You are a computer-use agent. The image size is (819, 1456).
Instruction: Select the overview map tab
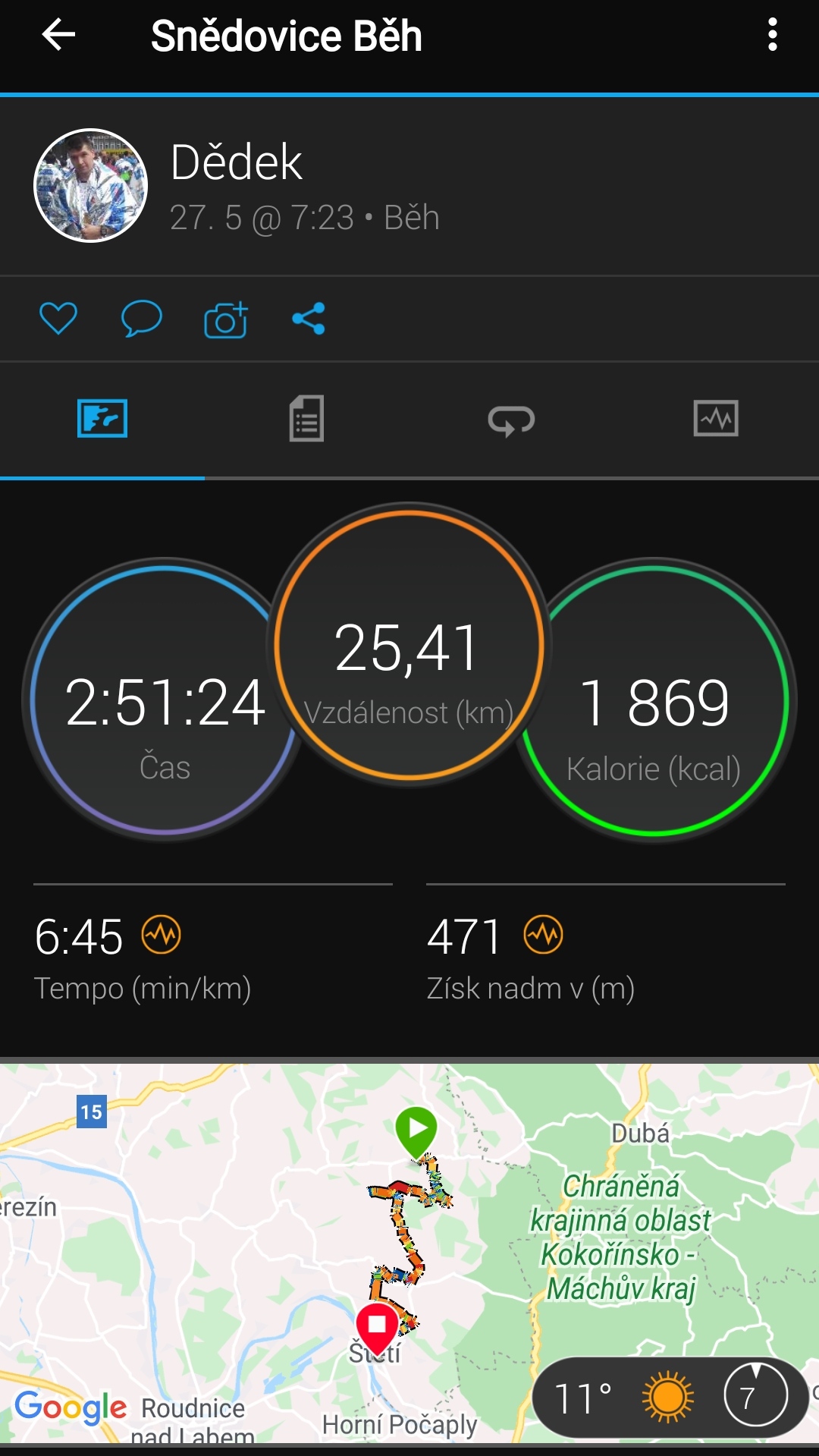[x=102, y=418]
